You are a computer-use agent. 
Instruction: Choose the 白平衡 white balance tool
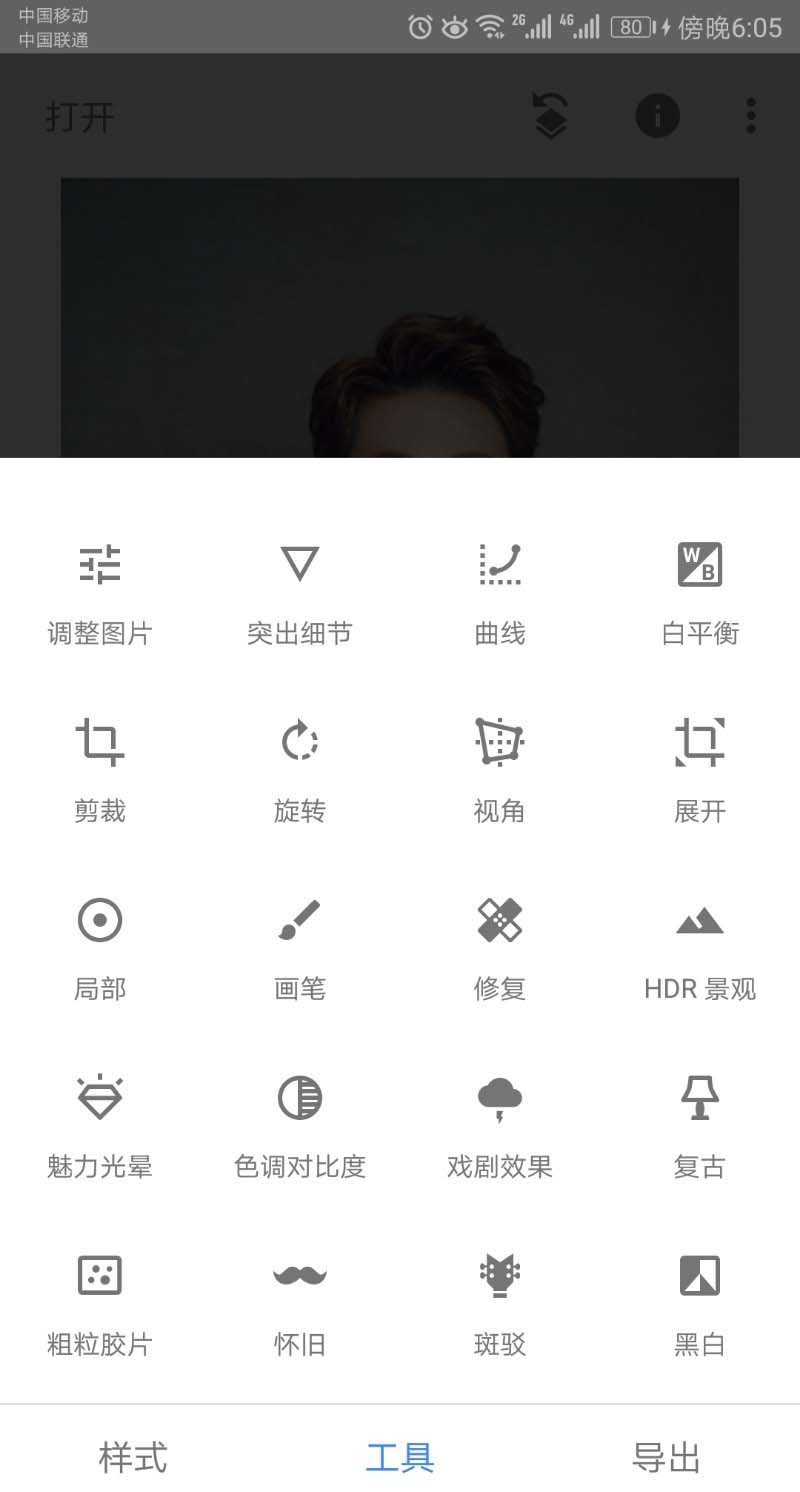[x=700, y=590]
